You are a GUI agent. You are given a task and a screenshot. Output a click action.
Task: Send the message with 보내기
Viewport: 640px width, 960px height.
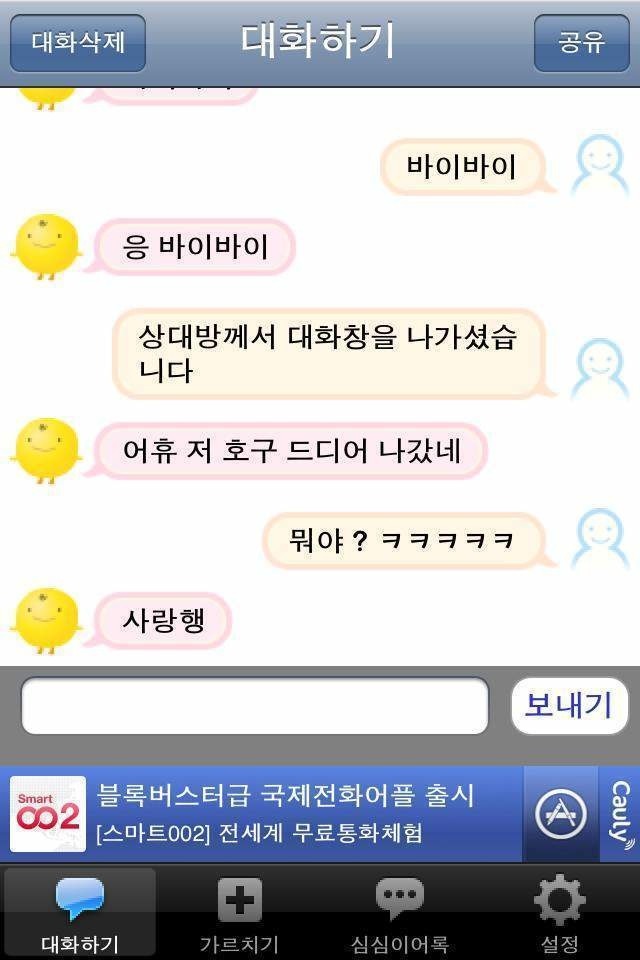point(569,705)
